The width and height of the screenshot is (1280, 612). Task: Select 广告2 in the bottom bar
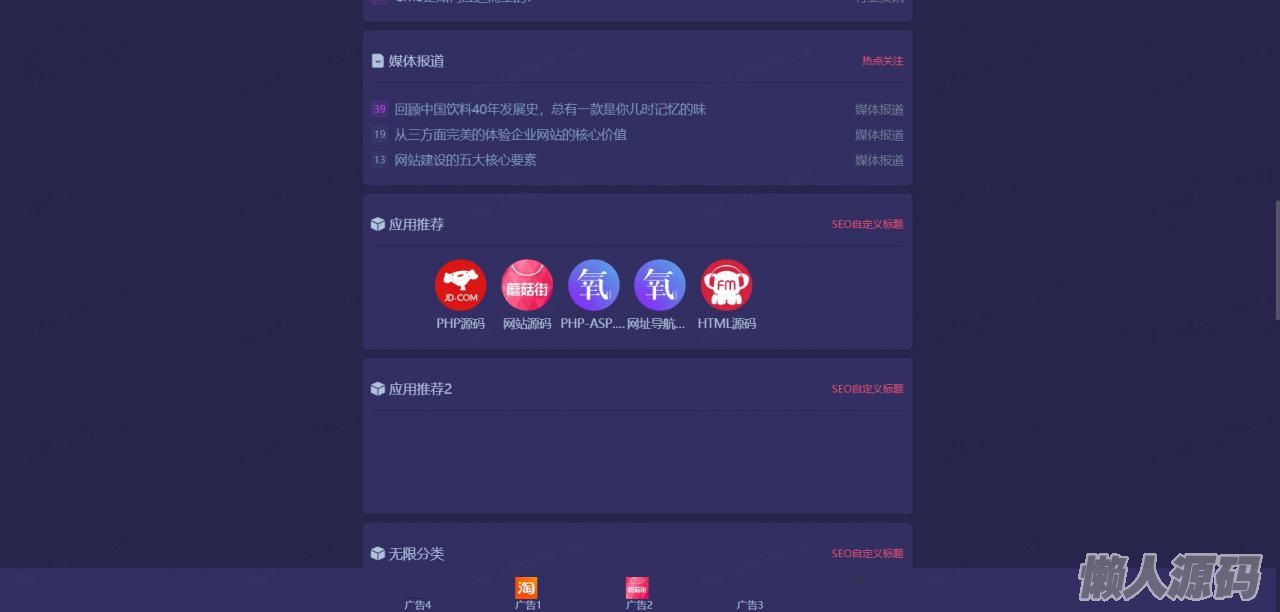(638, 592)
